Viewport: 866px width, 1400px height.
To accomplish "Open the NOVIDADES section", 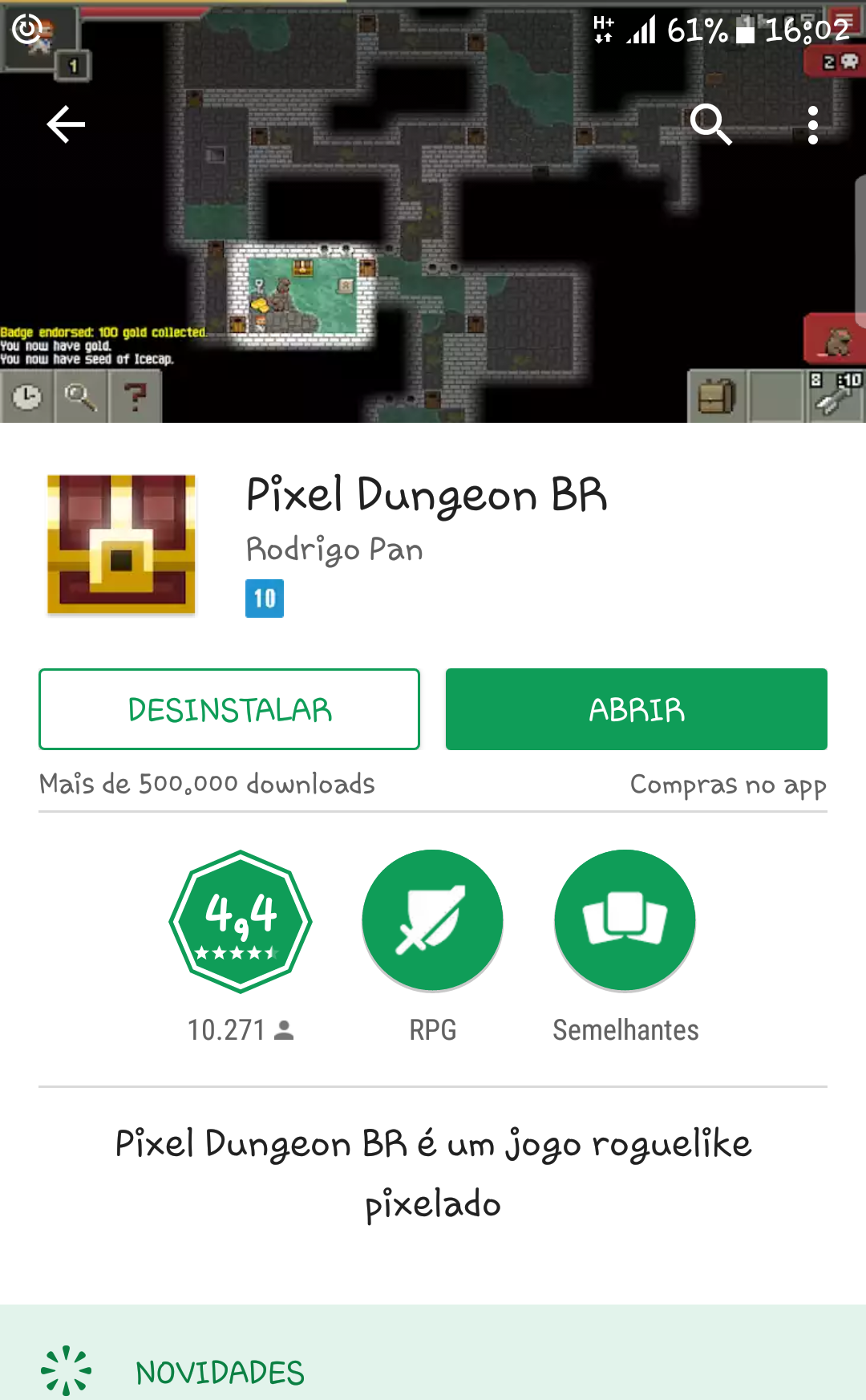I will [220, 1372].
